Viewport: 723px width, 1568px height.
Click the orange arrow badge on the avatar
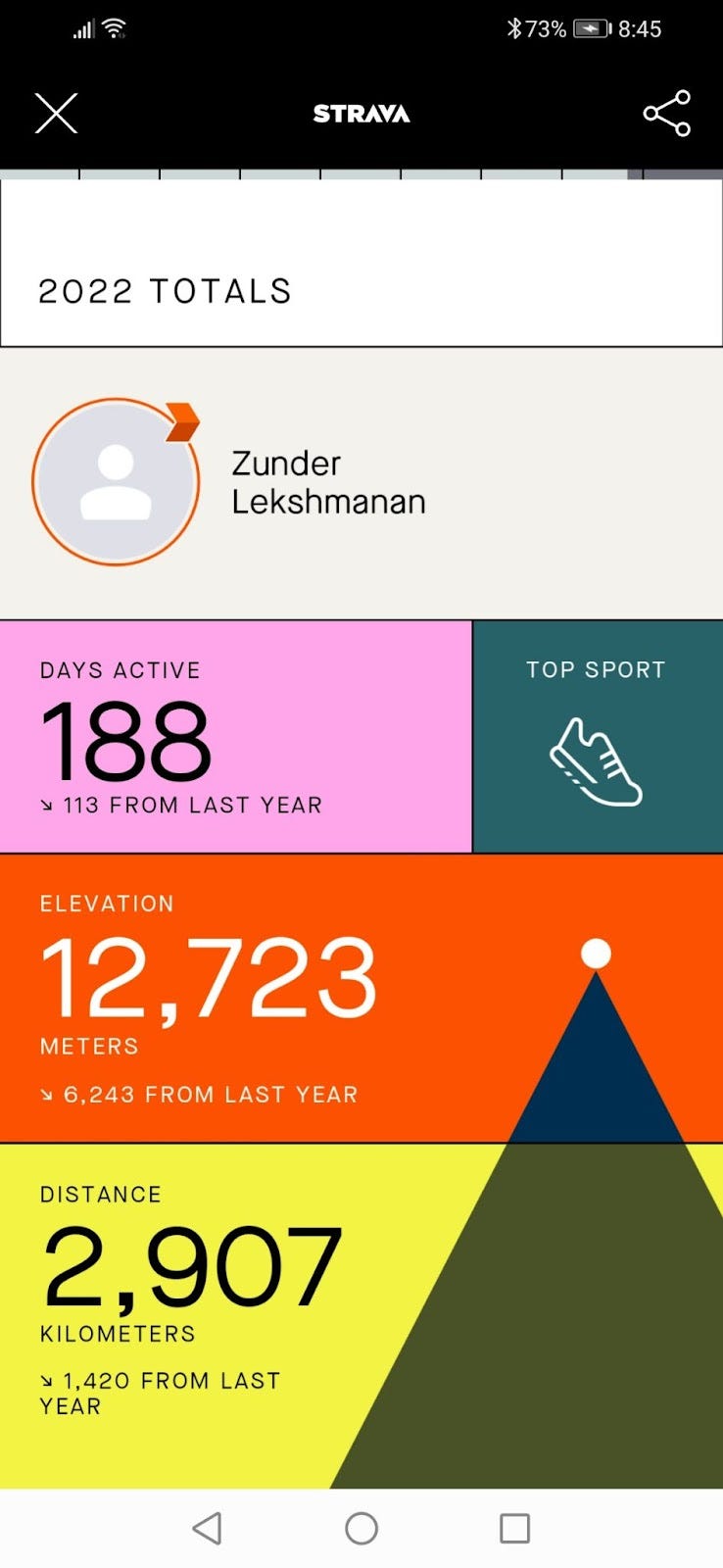(181, 419)
